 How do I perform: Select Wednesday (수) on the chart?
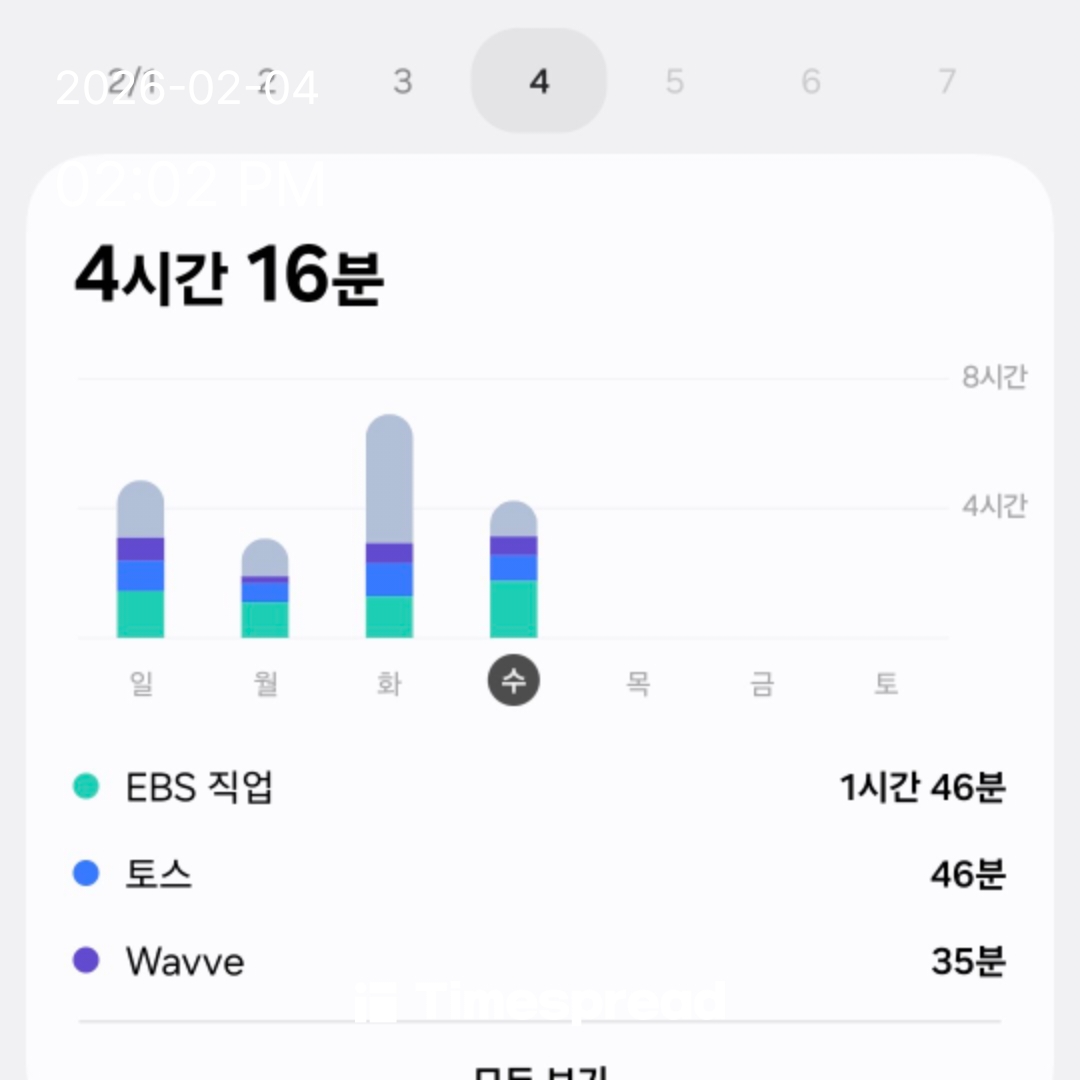tap(513, 682)
